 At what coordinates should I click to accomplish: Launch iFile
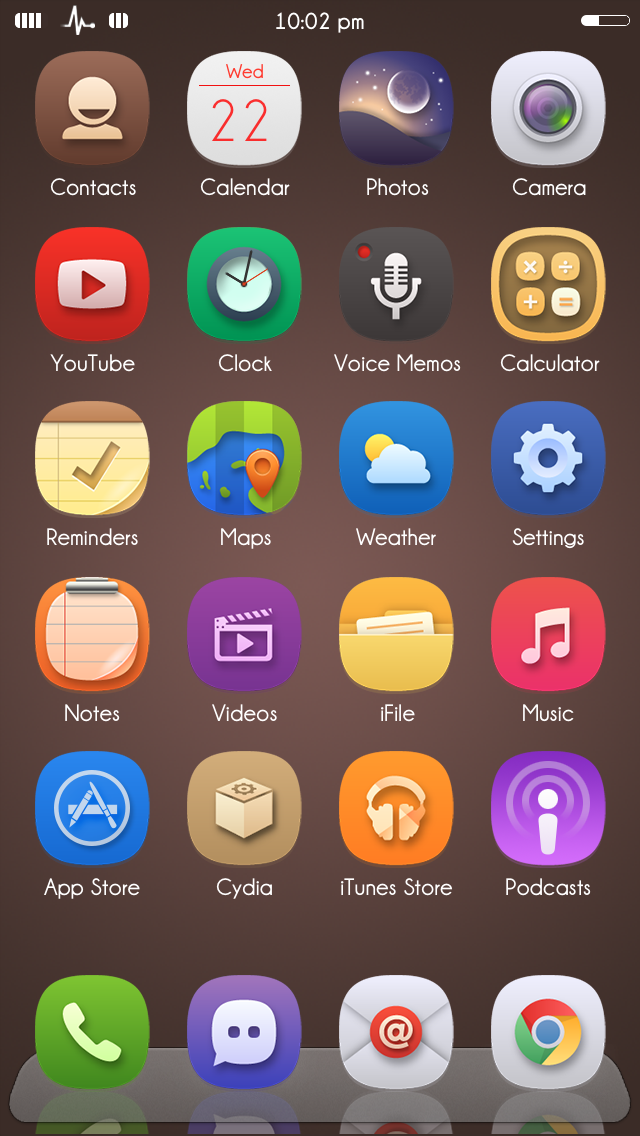pos(396,634)
